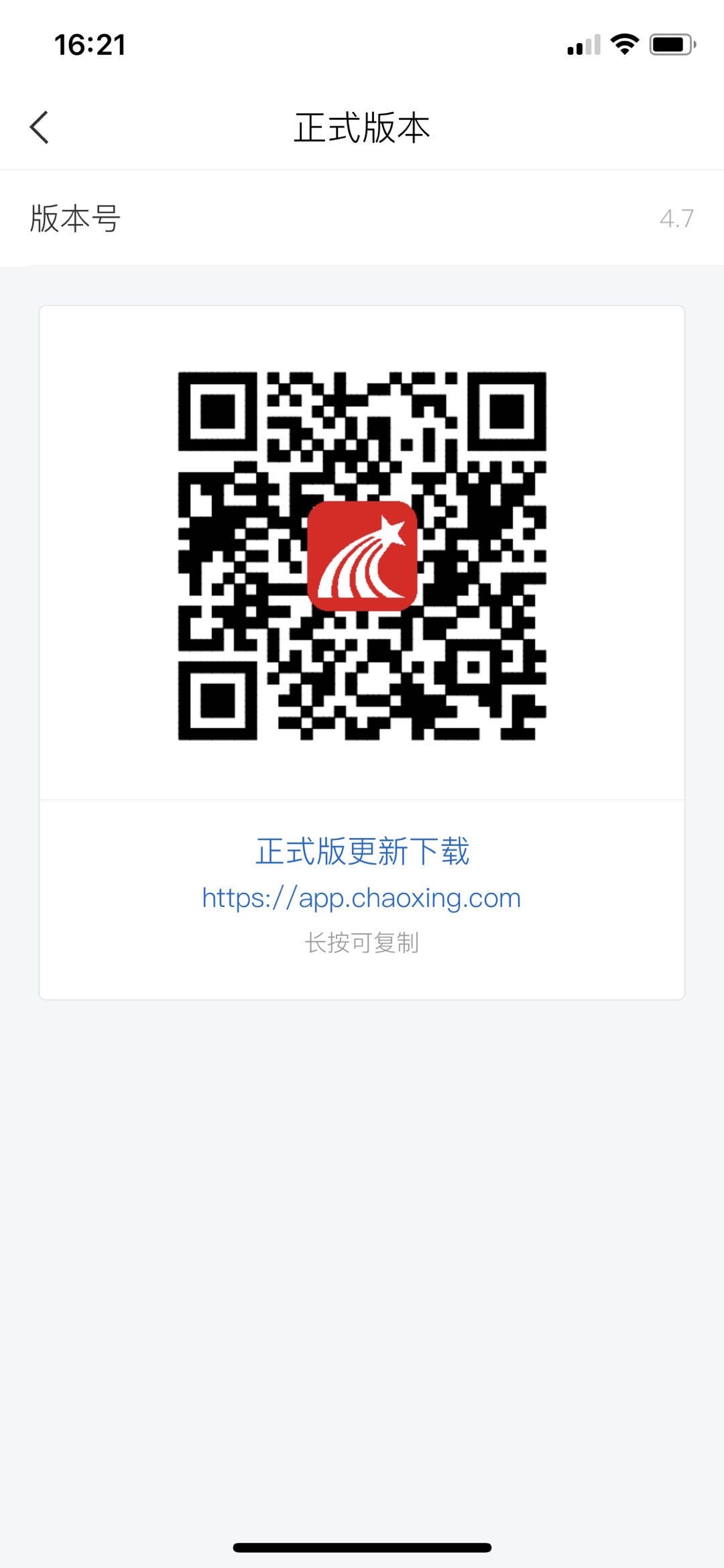Screen dimensions: 724x1568
Task: Tap the 版本号 row showing 4.7
Action: click(x=362, y=219)
